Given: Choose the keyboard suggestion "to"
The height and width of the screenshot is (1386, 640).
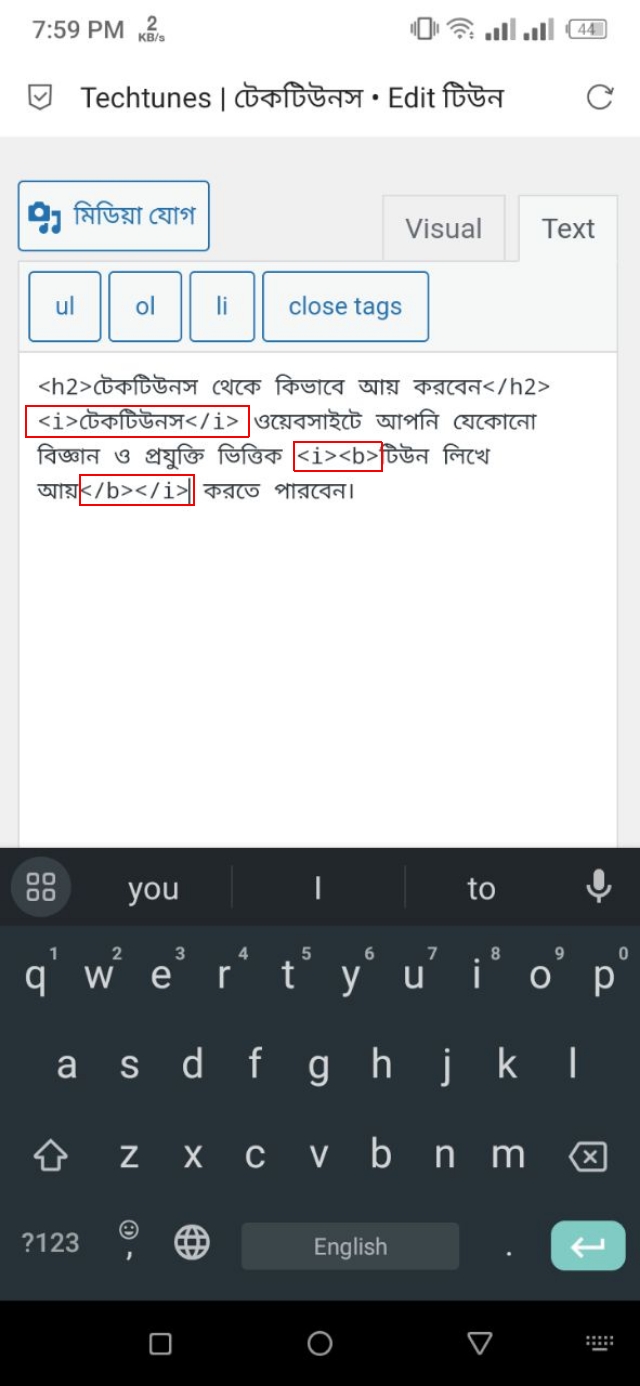Looking at the screenshot, I should pos(481,888).
